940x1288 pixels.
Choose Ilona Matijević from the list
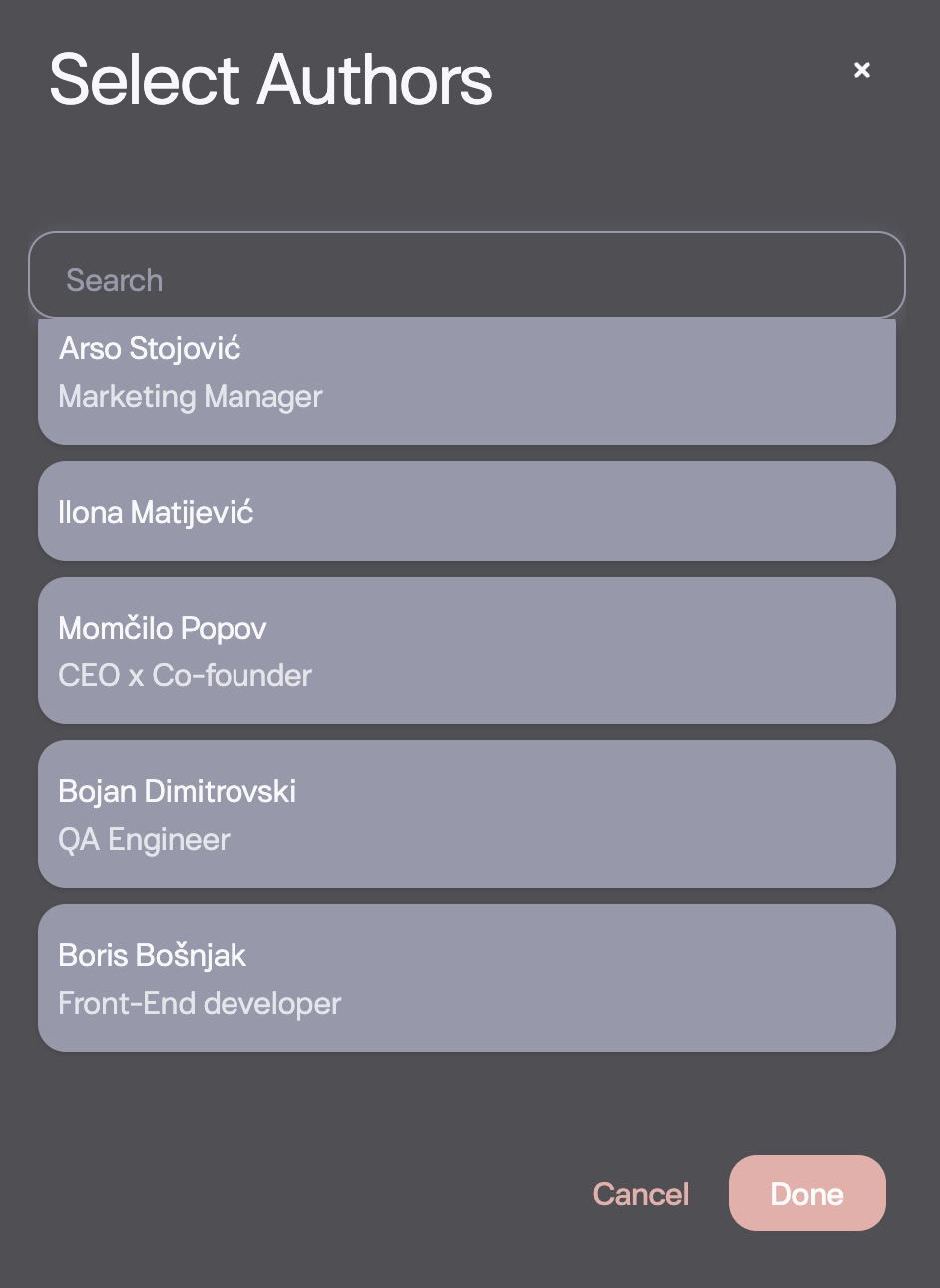(x=466, y=511)
